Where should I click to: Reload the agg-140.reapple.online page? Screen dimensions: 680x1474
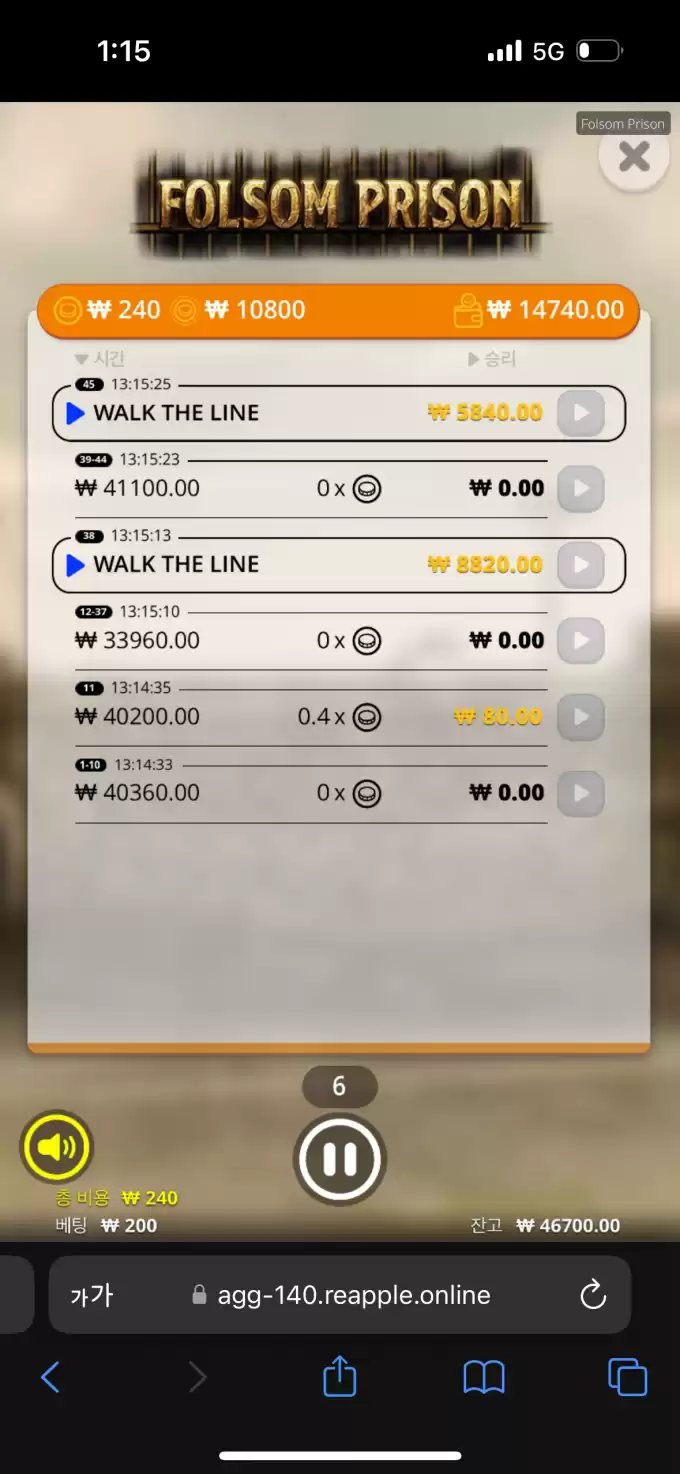tap(593, 1295)
